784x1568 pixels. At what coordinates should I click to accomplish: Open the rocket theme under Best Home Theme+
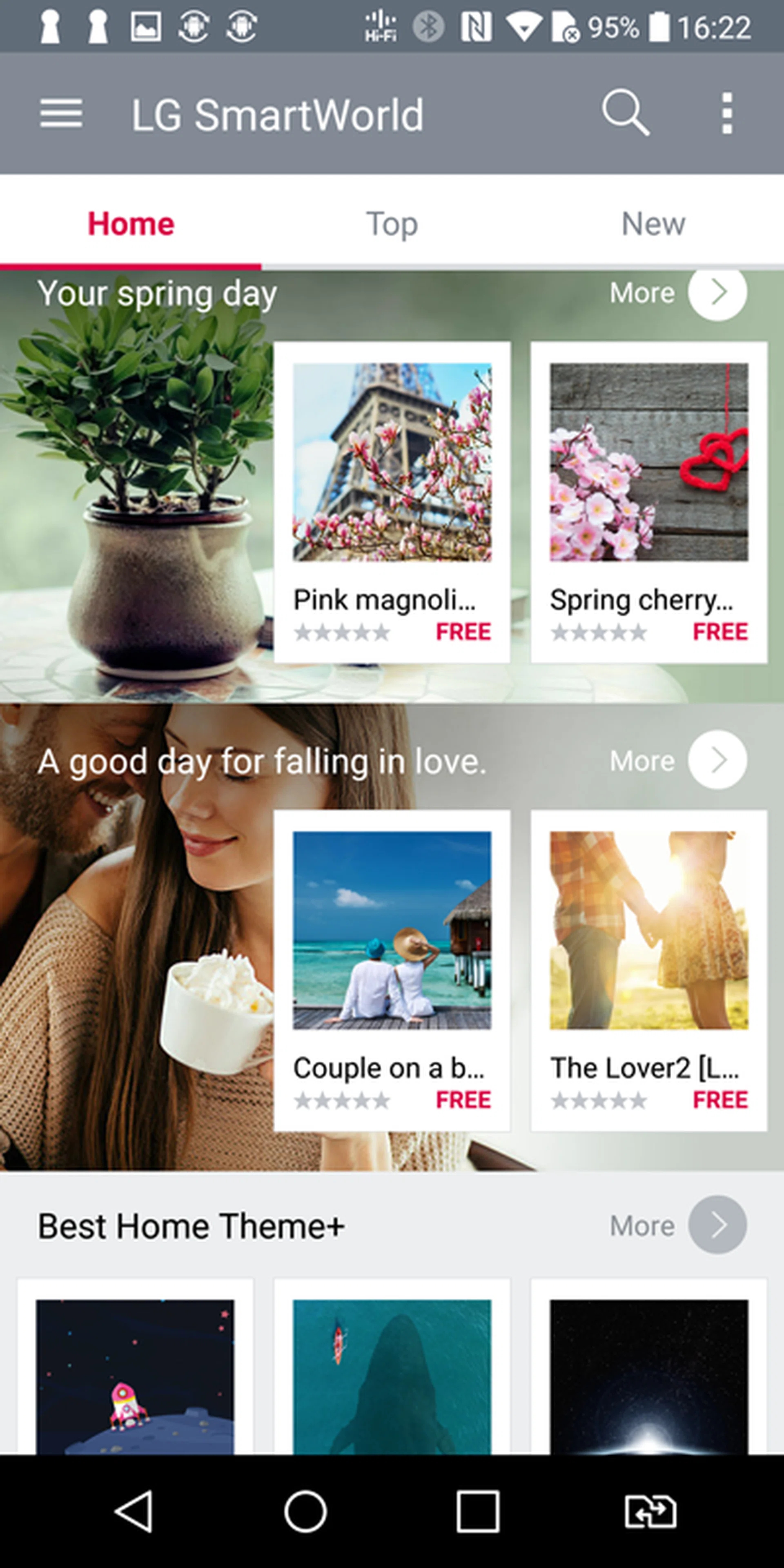pos(135,1376)
